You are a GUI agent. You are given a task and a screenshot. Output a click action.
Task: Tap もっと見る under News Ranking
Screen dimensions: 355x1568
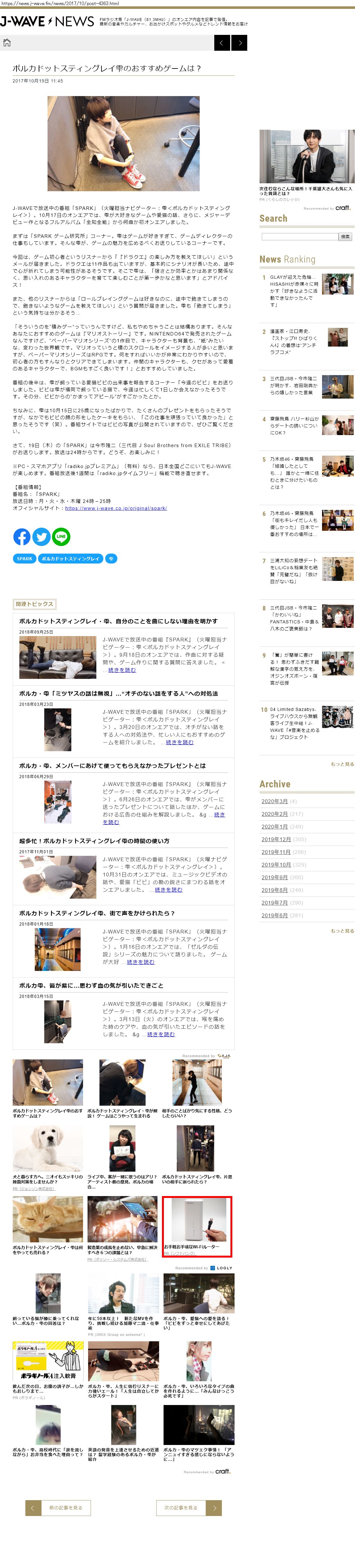342,764
